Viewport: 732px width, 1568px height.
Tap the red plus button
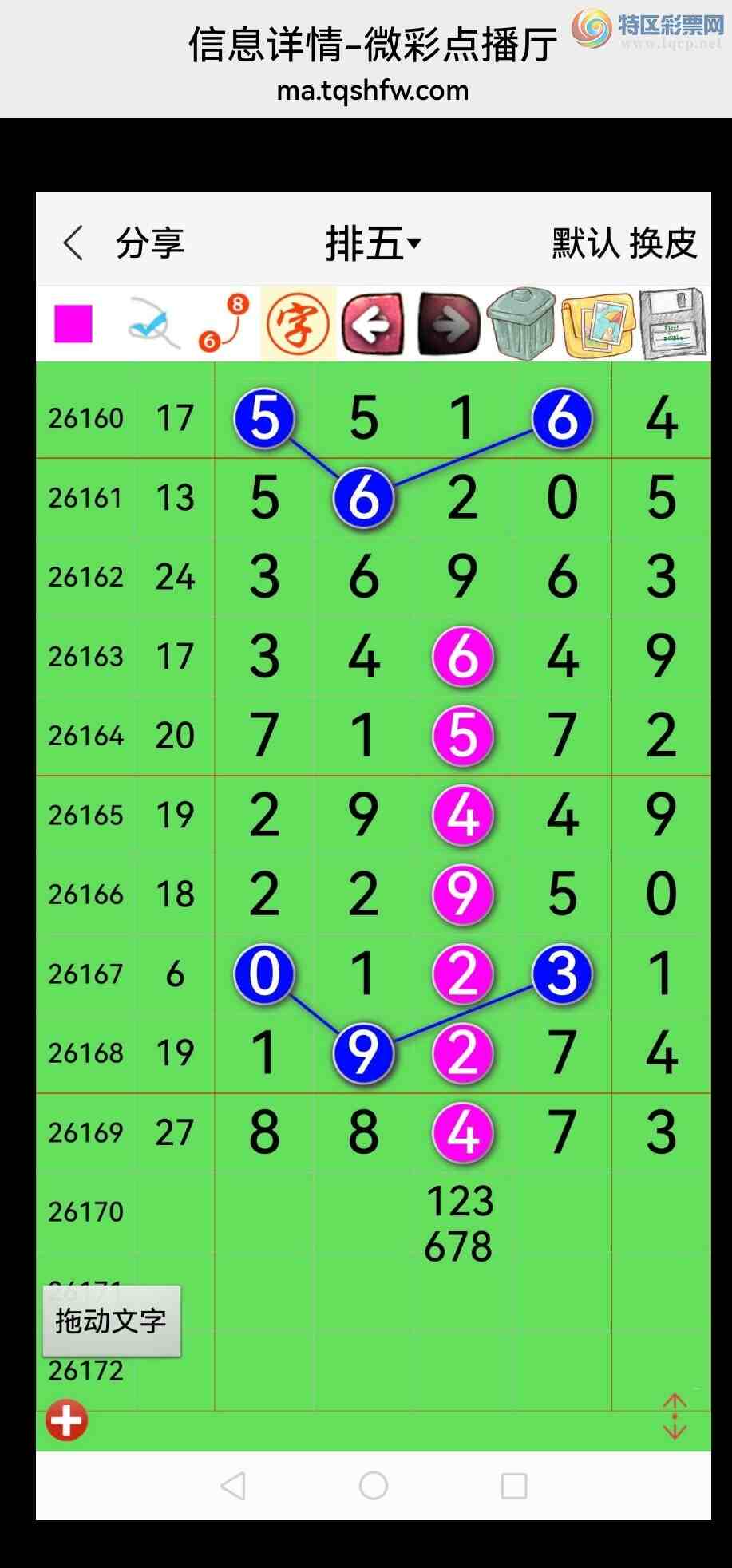point(66,1420)
